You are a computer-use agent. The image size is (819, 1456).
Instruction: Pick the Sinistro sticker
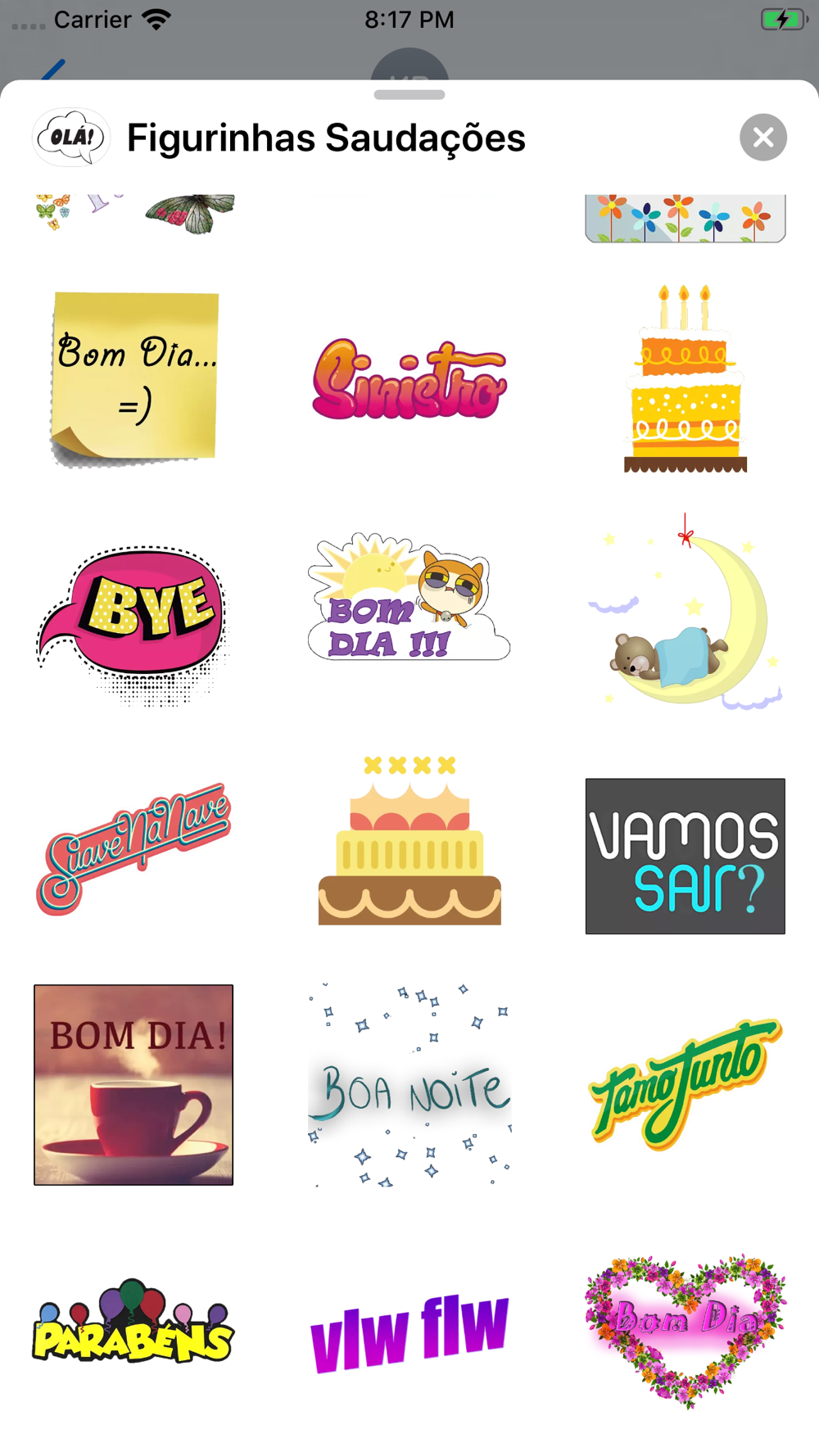click(x=409, y=380)
